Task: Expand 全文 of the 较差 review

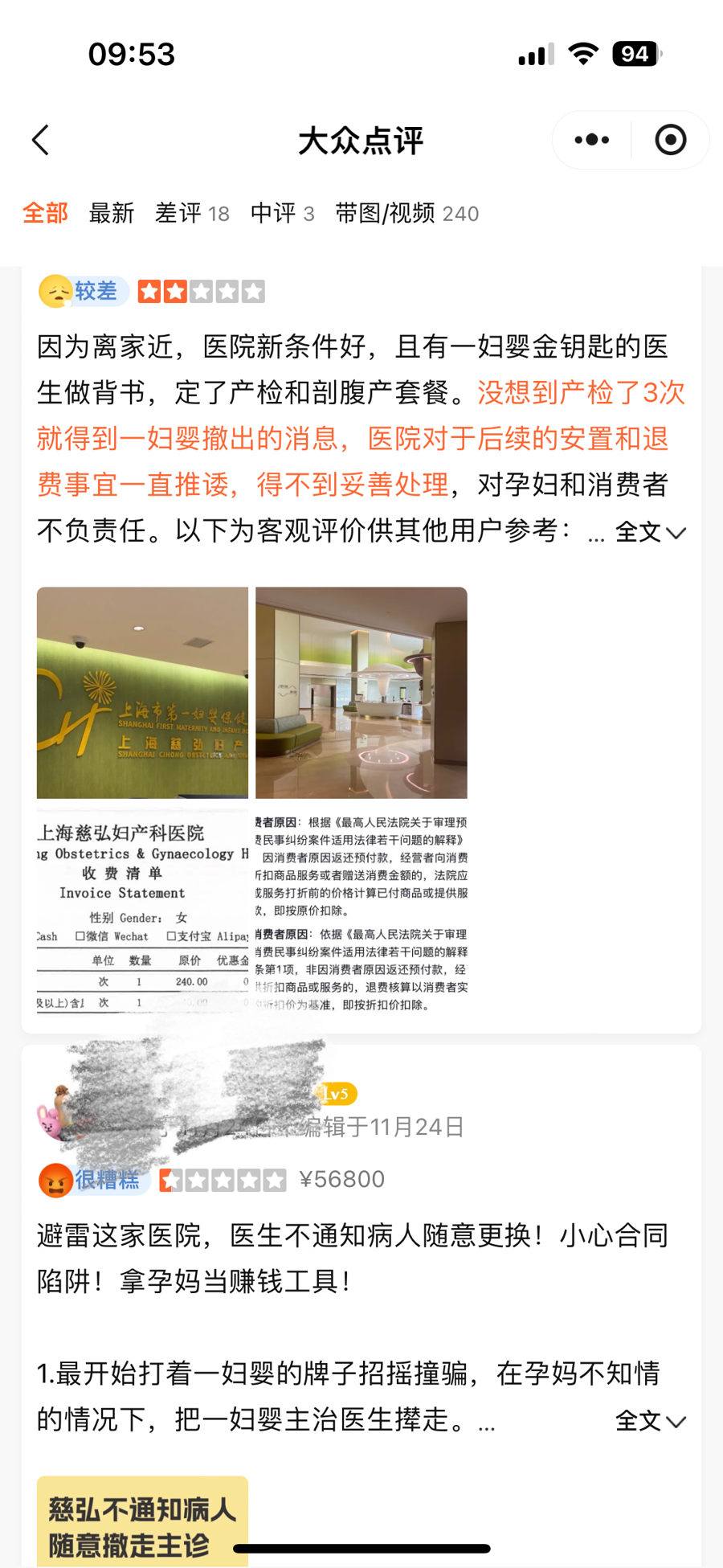Action: [x=650, y=532]
